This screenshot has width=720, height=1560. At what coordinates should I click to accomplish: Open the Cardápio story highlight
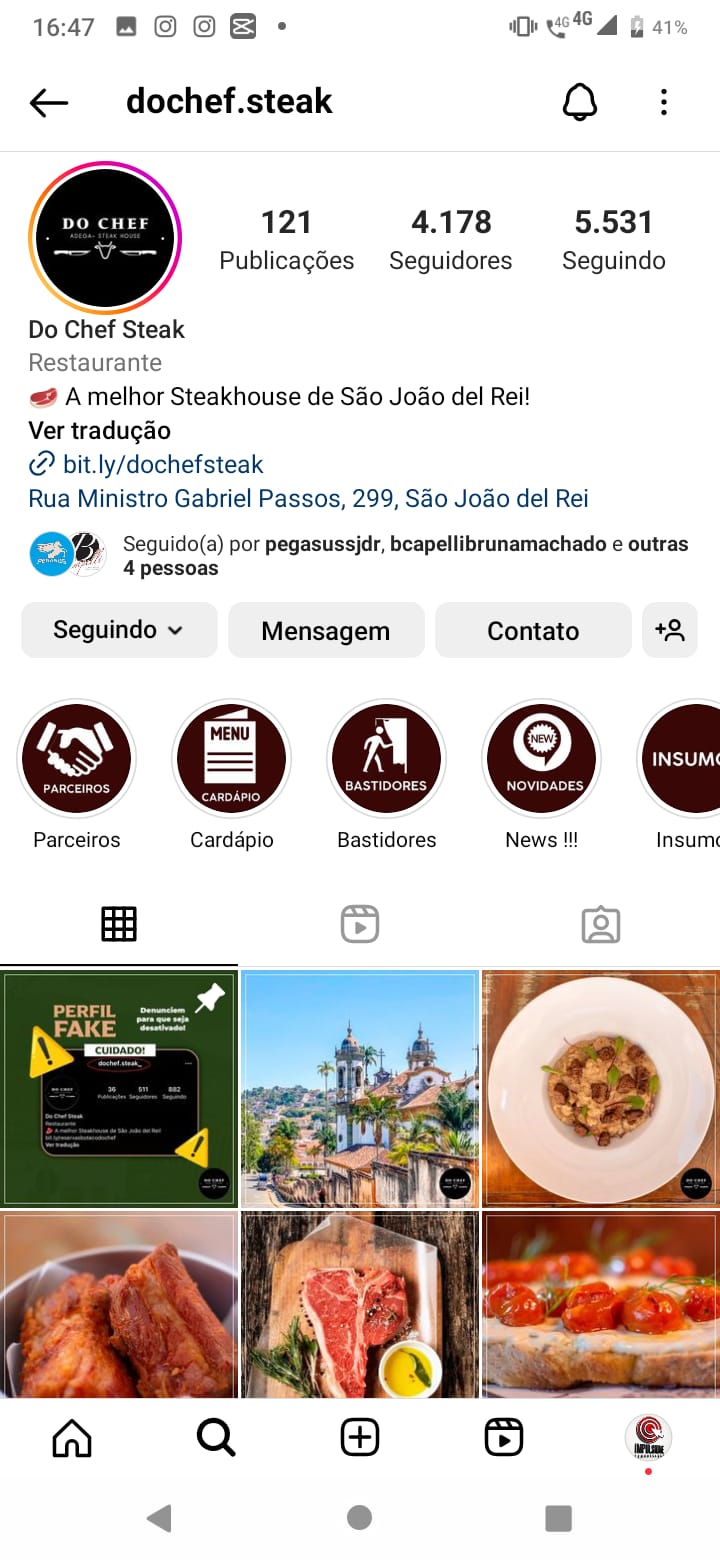pyautogui.click(x=231, y=759)
